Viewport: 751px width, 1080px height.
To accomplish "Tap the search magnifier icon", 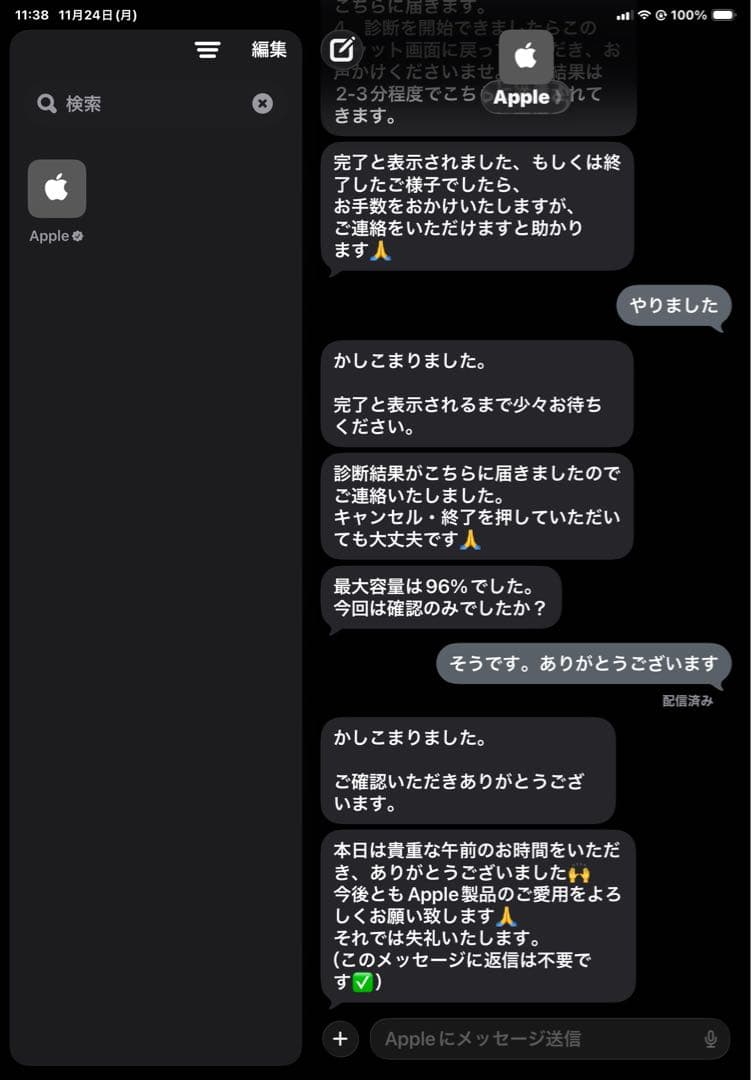I will (x=46, y=103).
